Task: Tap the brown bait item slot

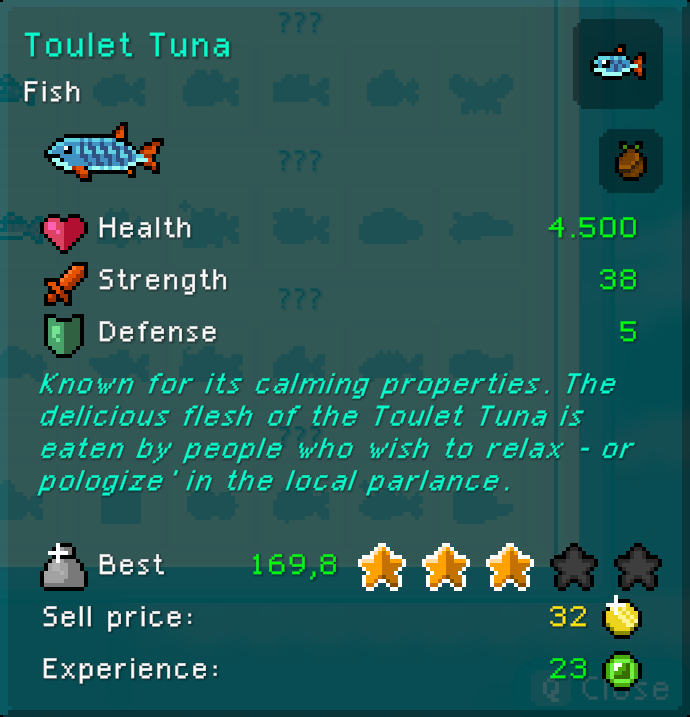Action: pos(630,159)
